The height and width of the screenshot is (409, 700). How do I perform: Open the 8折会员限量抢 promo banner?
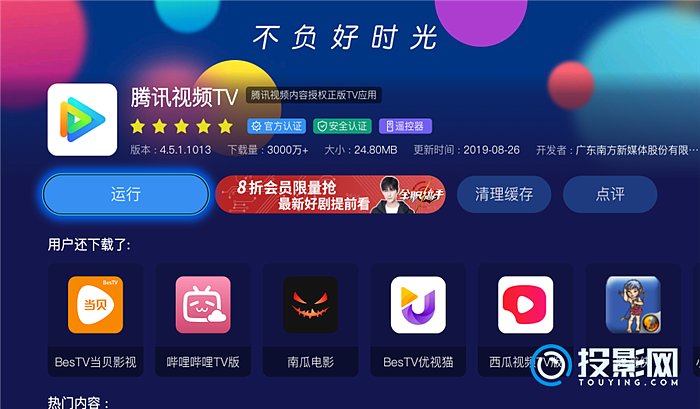click(330, 194)
